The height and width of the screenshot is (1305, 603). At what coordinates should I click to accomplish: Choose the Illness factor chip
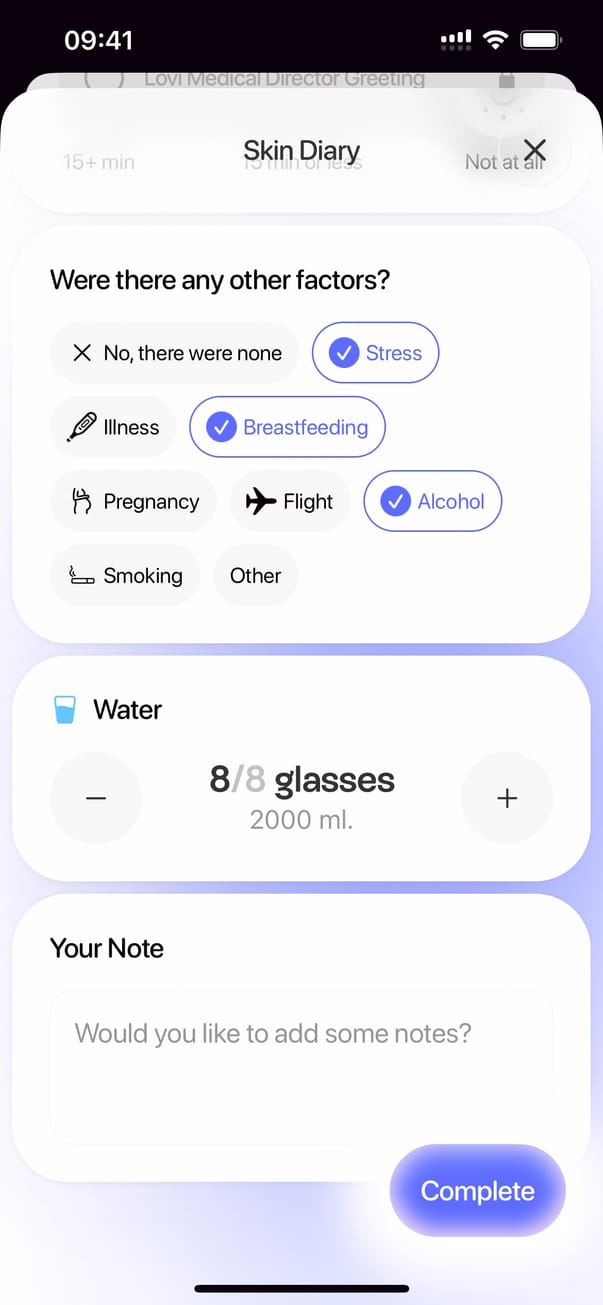click(x=113, y=427)
